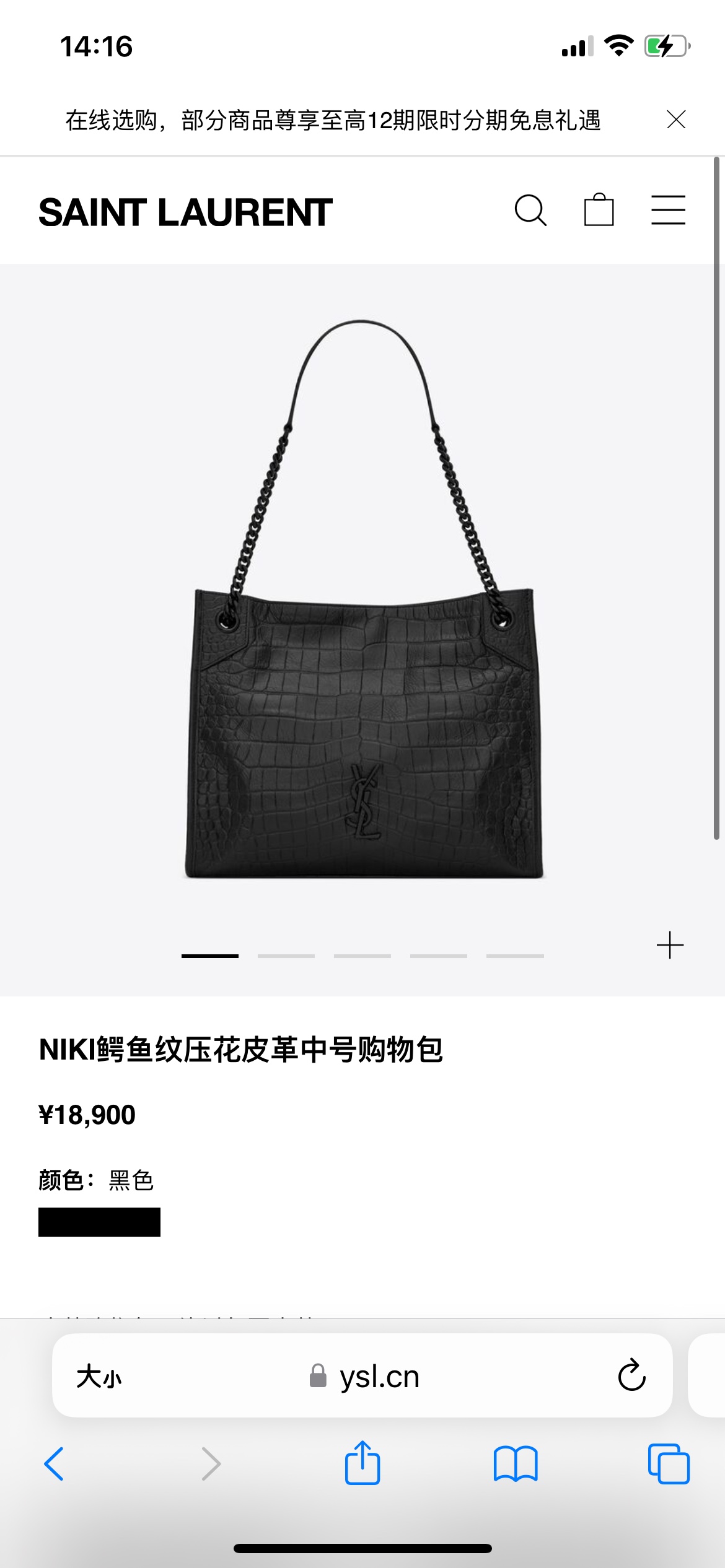Viewport: 725px width, 1568px height.
Task: Go back to the previous page
Action: pos(54,1464)
